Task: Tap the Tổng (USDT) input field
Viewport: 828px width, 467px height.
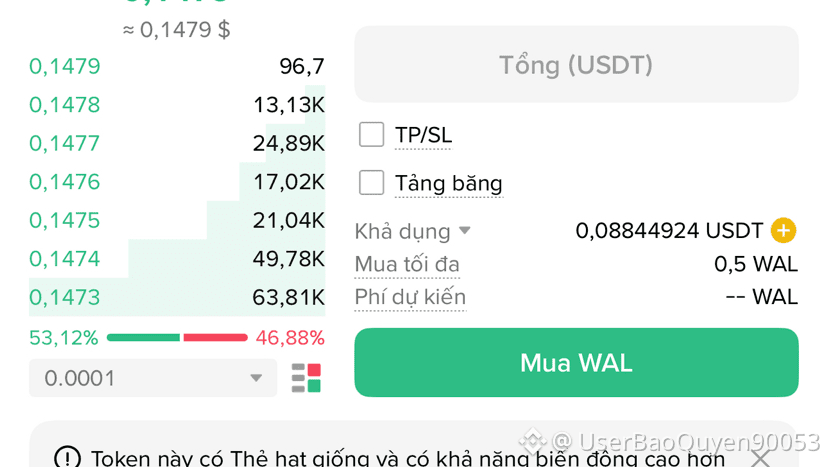Action: click(x=576, y=65)
